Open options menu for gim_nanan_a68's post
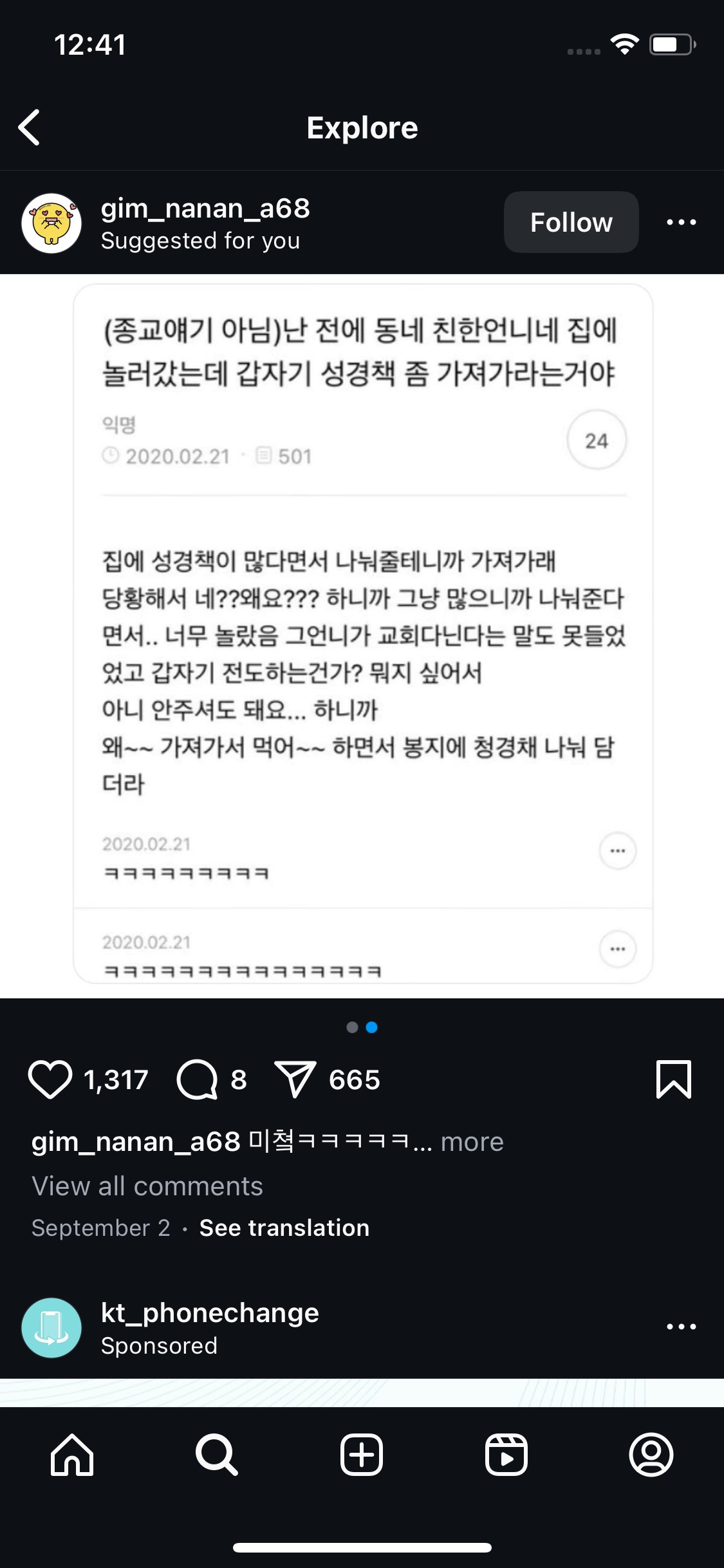Screen dimensions: 724x1568 tap(681, 222)
